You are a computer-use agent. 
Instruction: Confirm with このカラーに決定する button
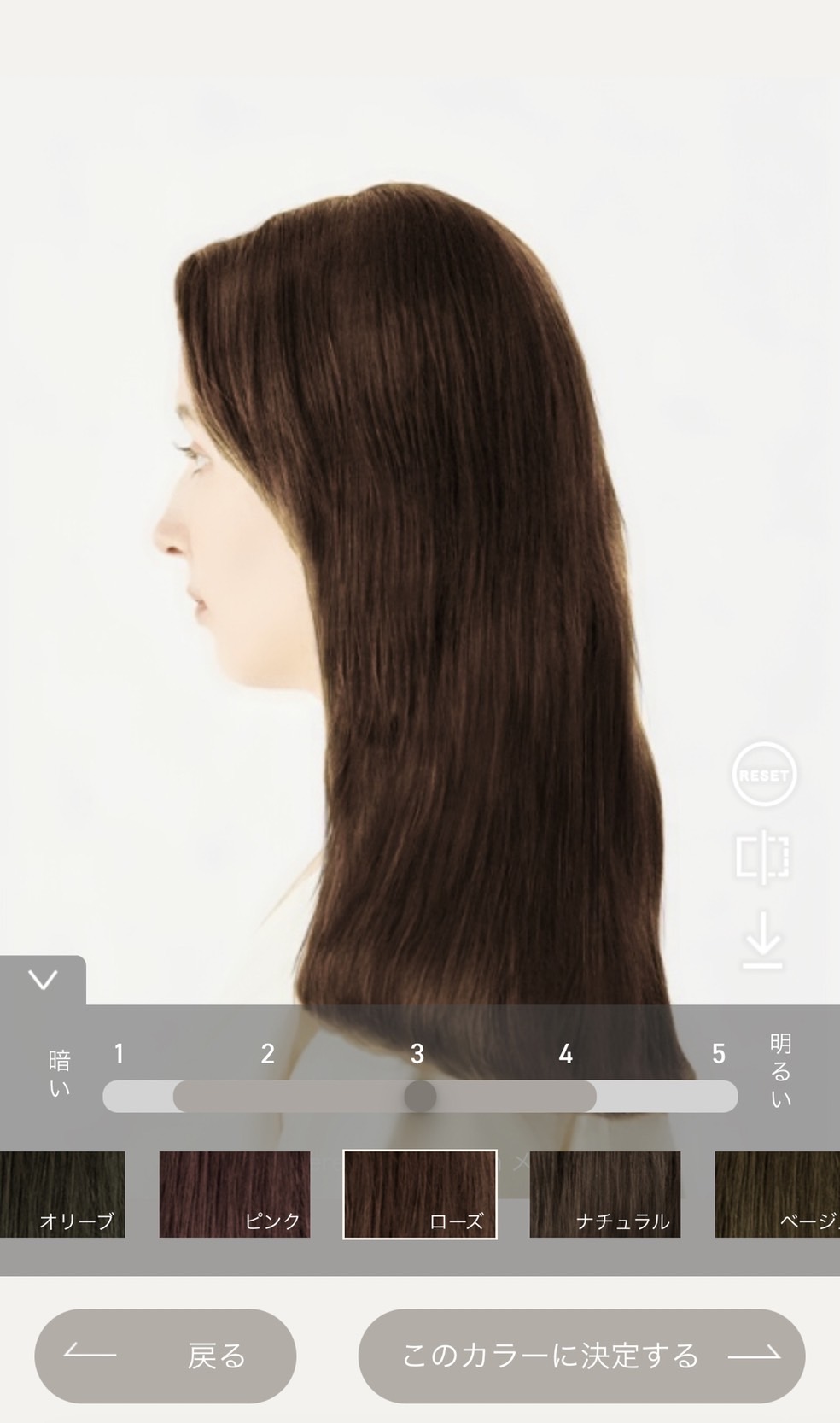[582, 1356]
